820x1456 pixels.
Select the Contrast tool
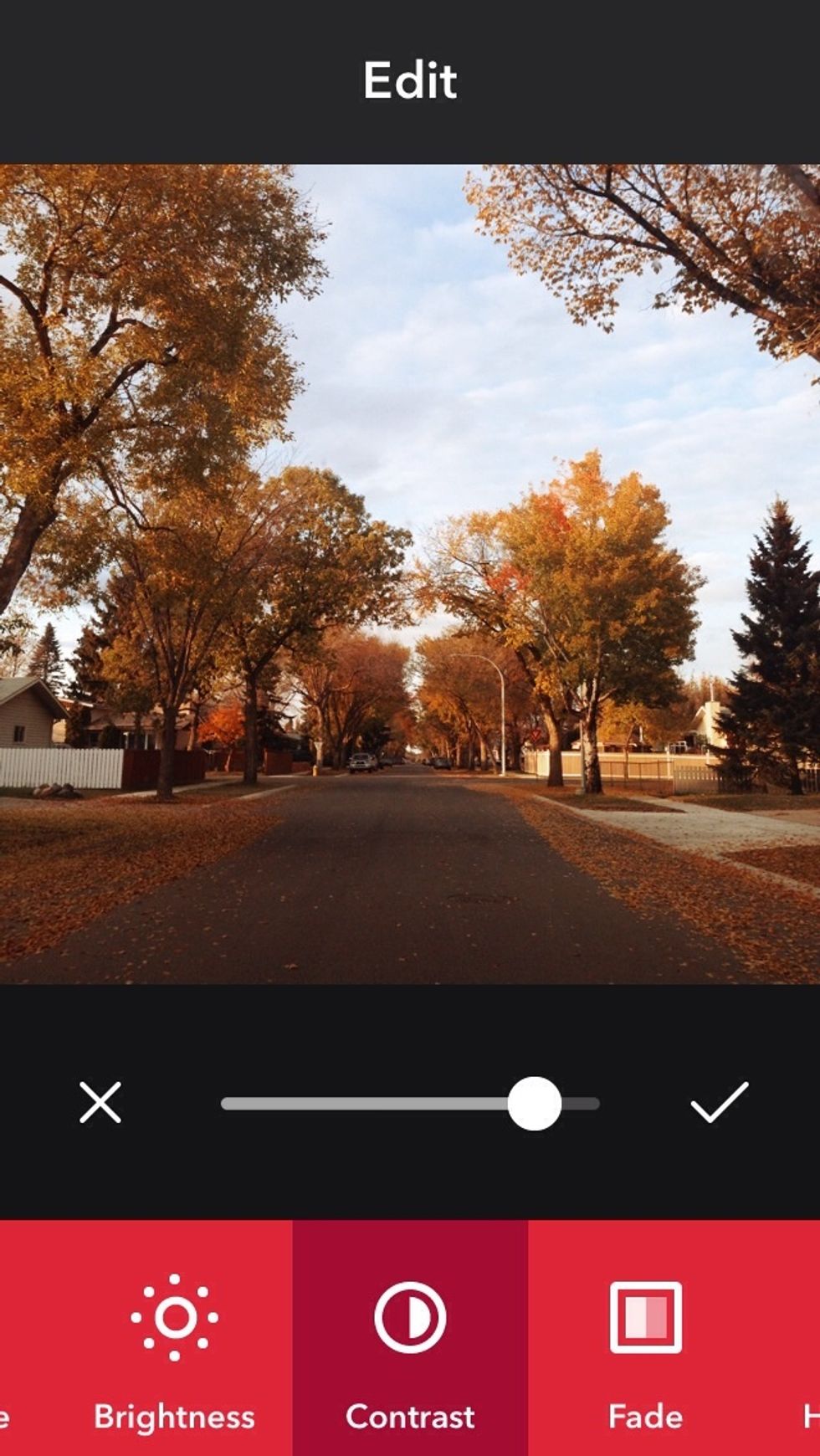[410, 1337]
